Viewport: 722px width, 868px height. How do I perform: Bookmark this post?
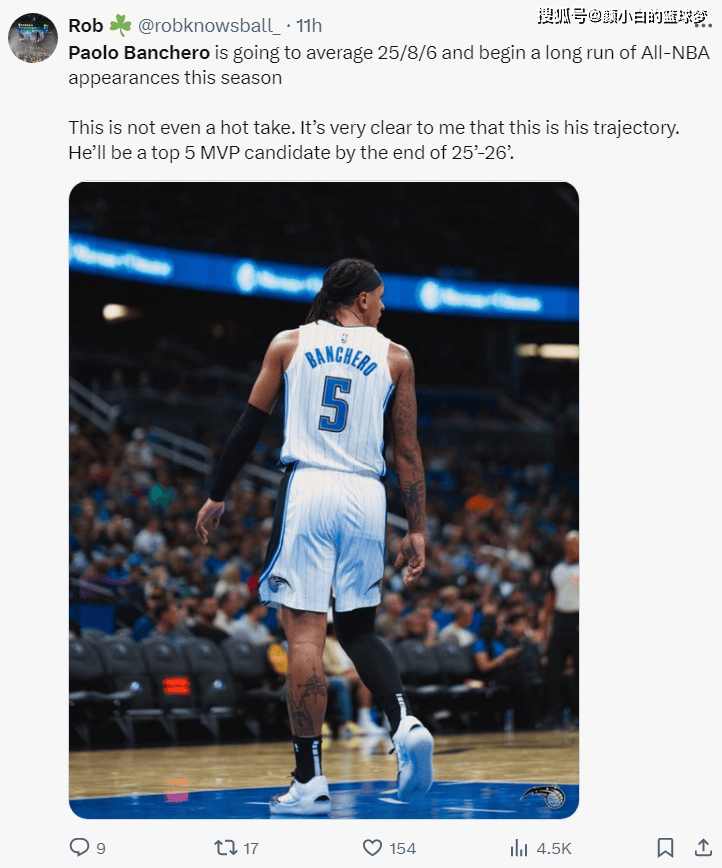pyautogui.click(x=666, y=847)
